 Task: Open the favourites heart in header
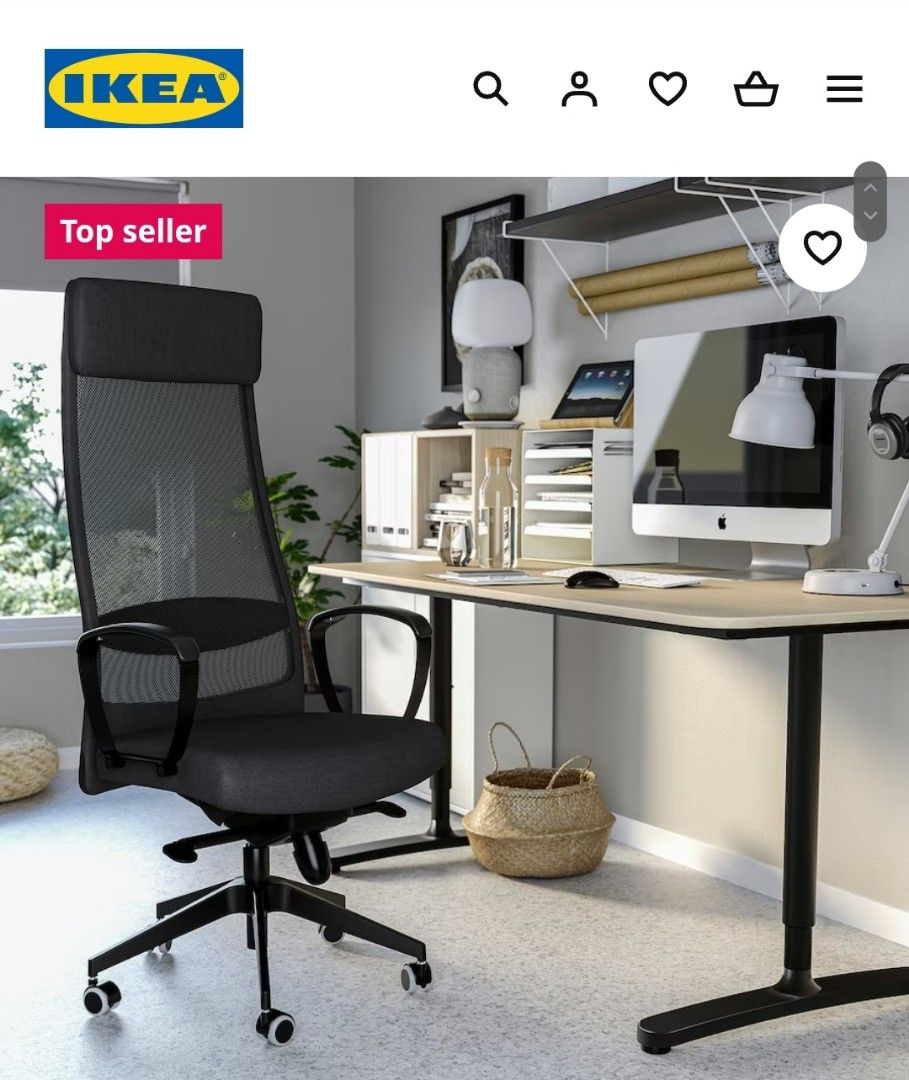click(x=668, y=89)
